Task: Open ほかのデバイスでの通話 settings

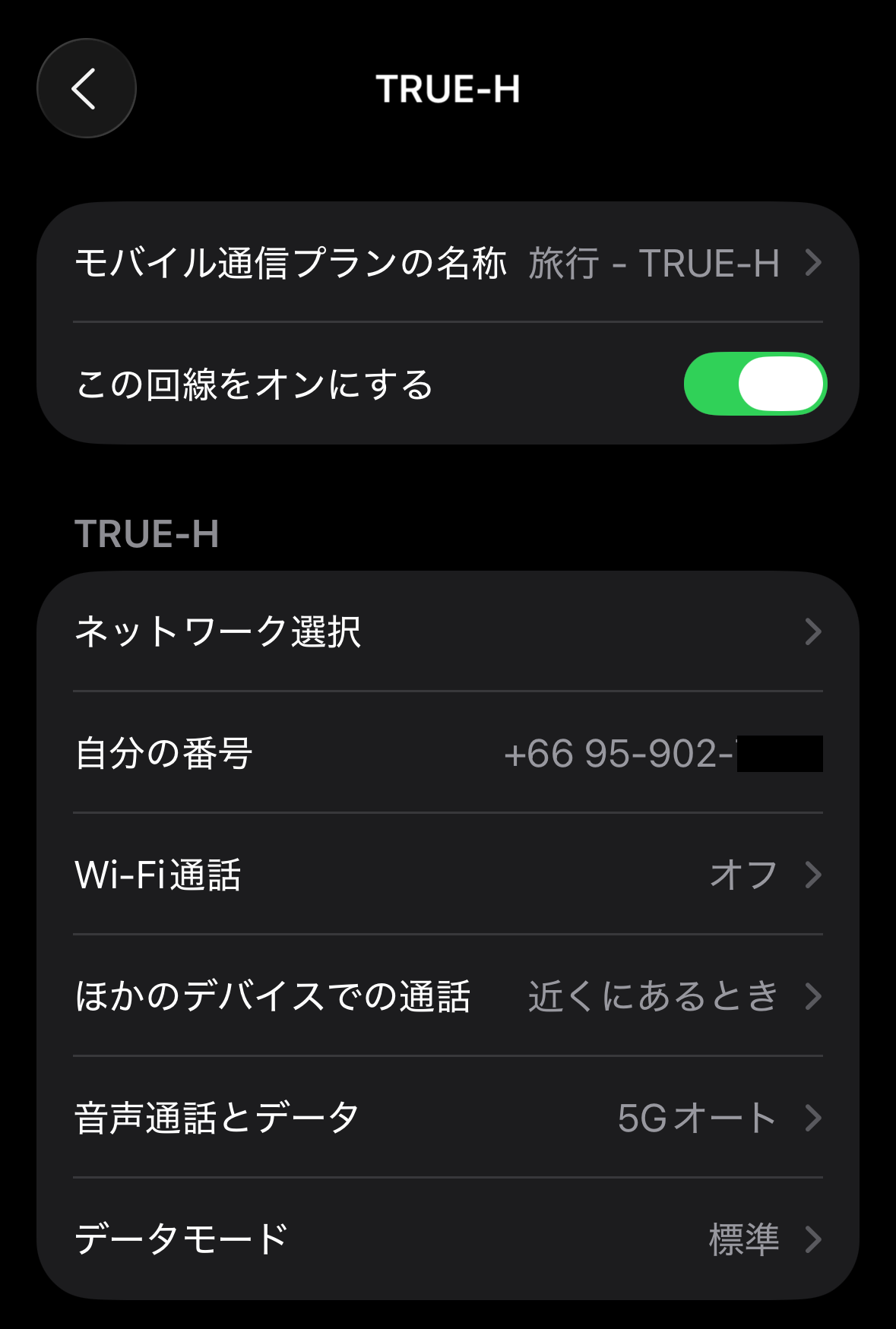Action: point(448,996)
